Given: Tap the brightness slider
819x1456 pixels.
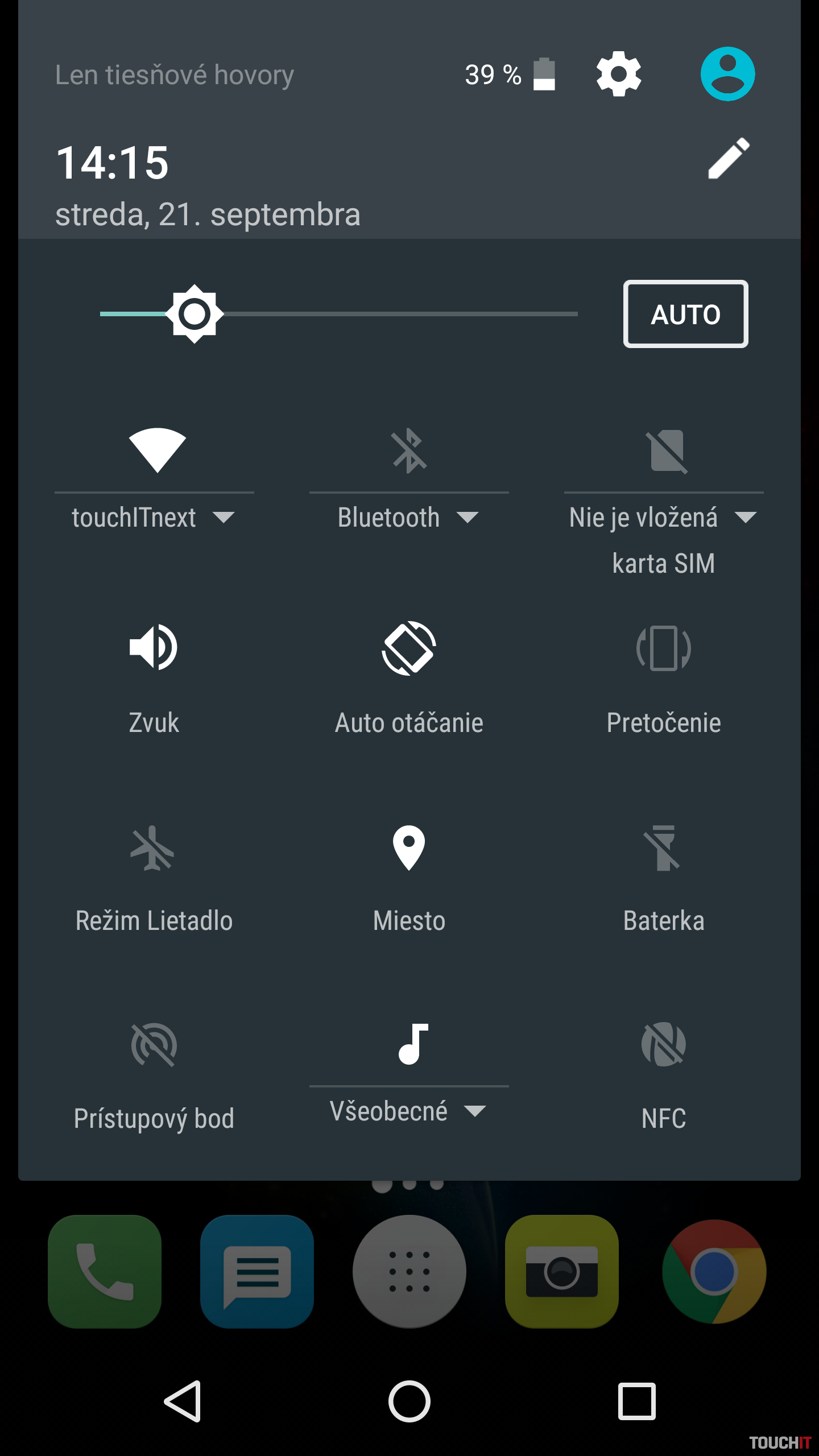Looking at the screenshot, I should 339,314.
